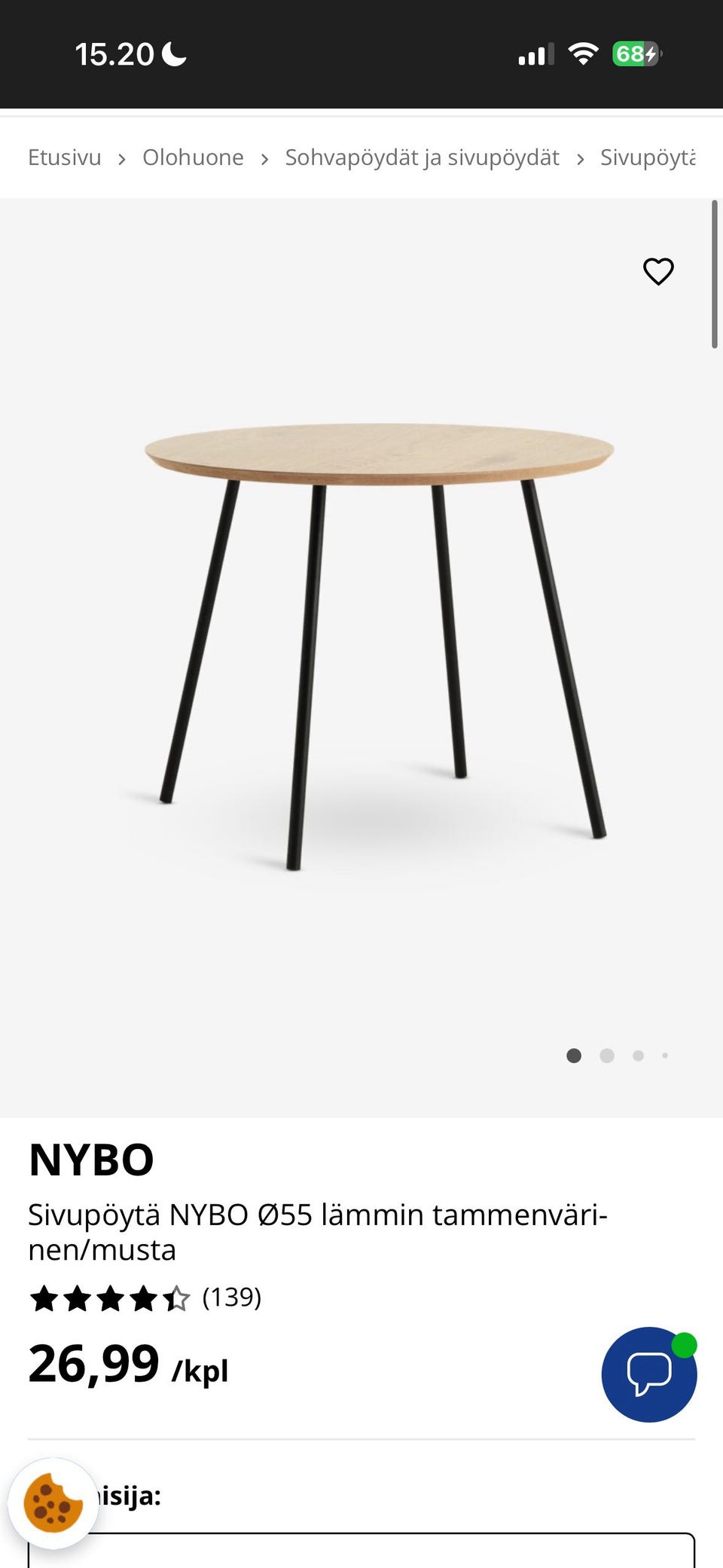Open Sohvapöydät ja sivupöydät breadcrumb
Viewport: 723px width, 1568px height.
(422, 157)
